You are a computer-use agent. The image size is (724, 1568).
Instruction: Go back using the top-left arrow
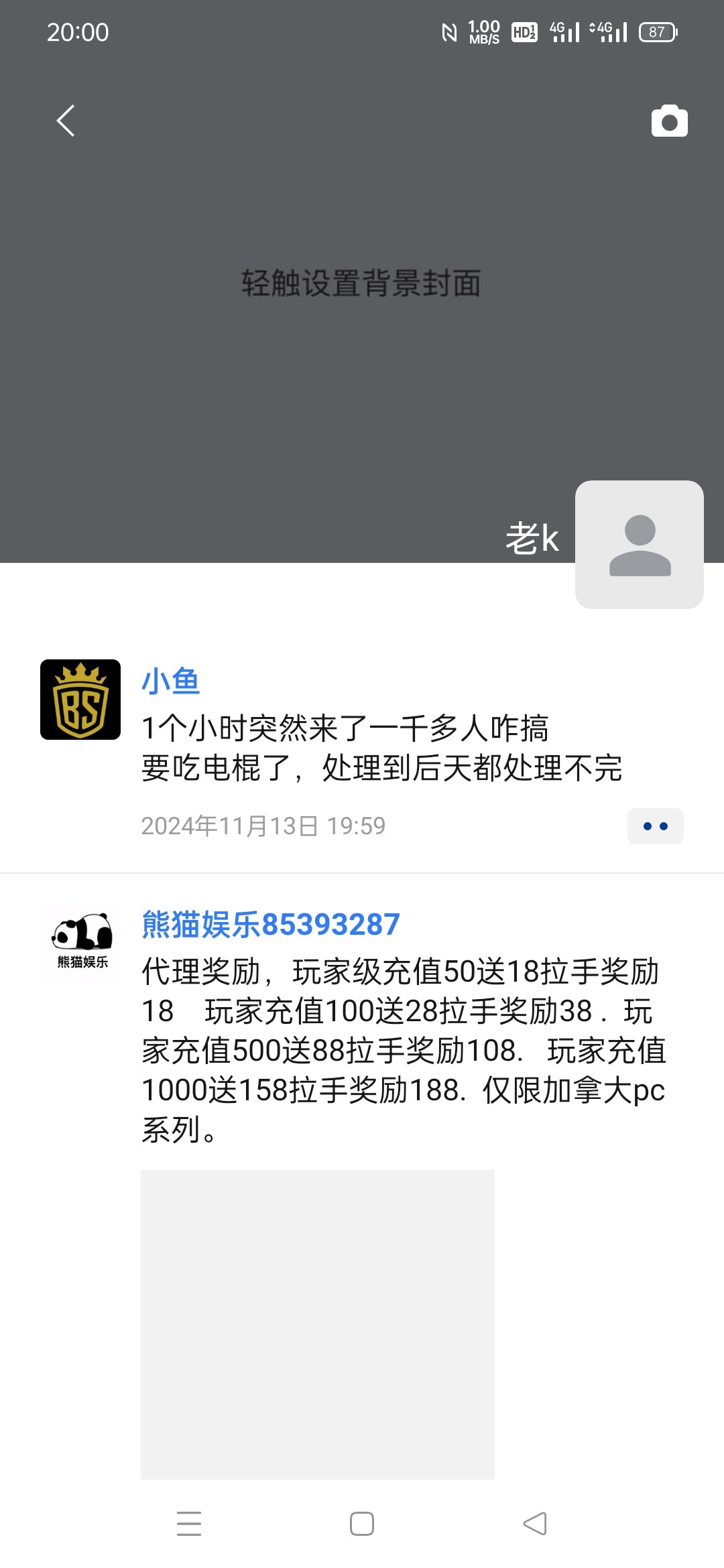coord(66,121)
